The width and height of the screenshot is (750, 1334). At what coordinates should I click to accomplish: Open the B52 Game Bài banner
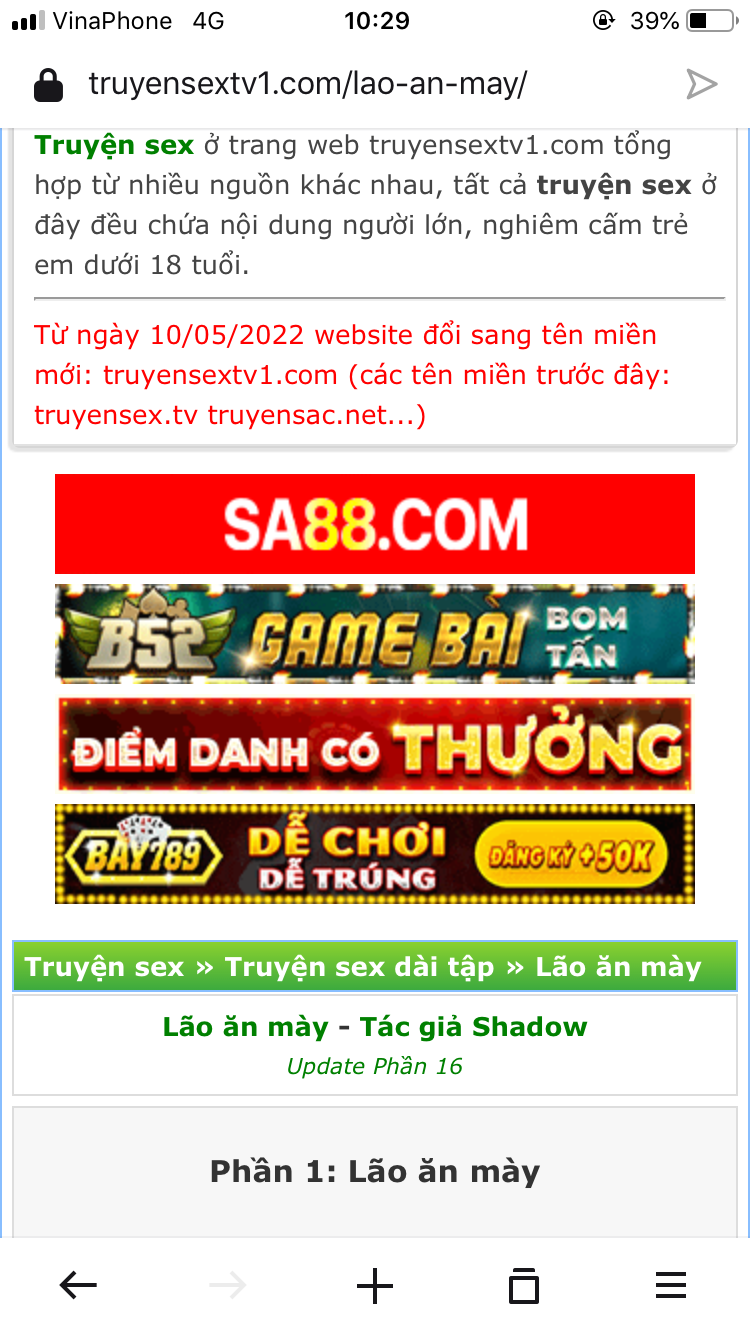coord(374,634)
